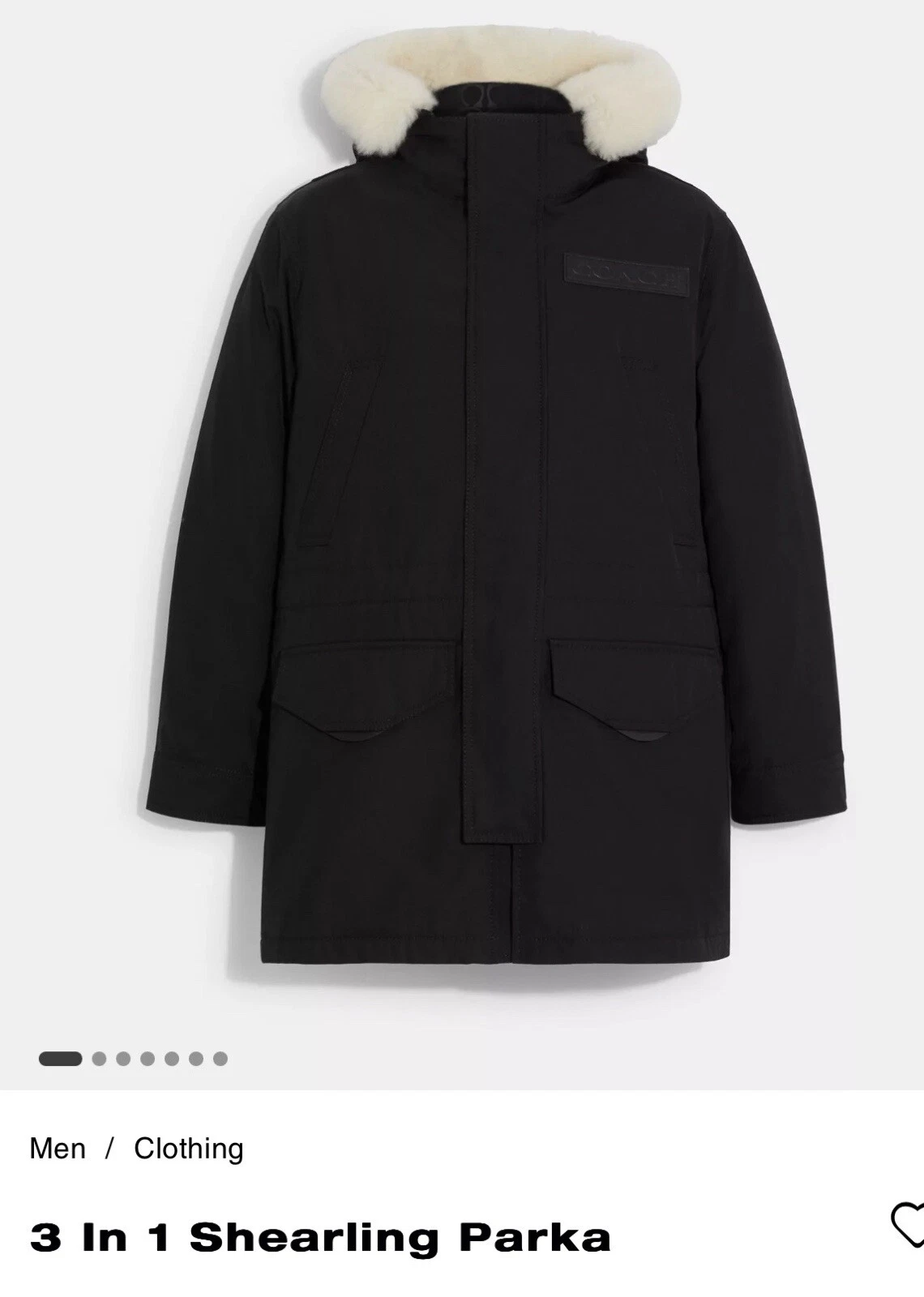The height and width of the screenshot is (1297, 924).
Task: Select the last carousel dot indicator
Action: tap(219, 1058)
